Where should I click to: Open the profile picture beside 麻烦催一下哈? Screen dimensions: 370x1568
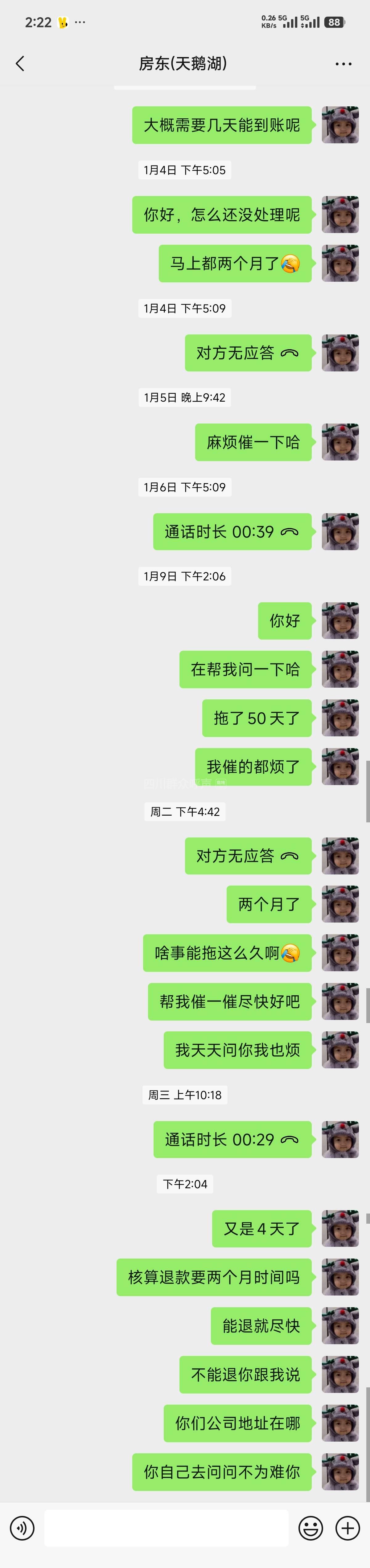click(340, 443)
